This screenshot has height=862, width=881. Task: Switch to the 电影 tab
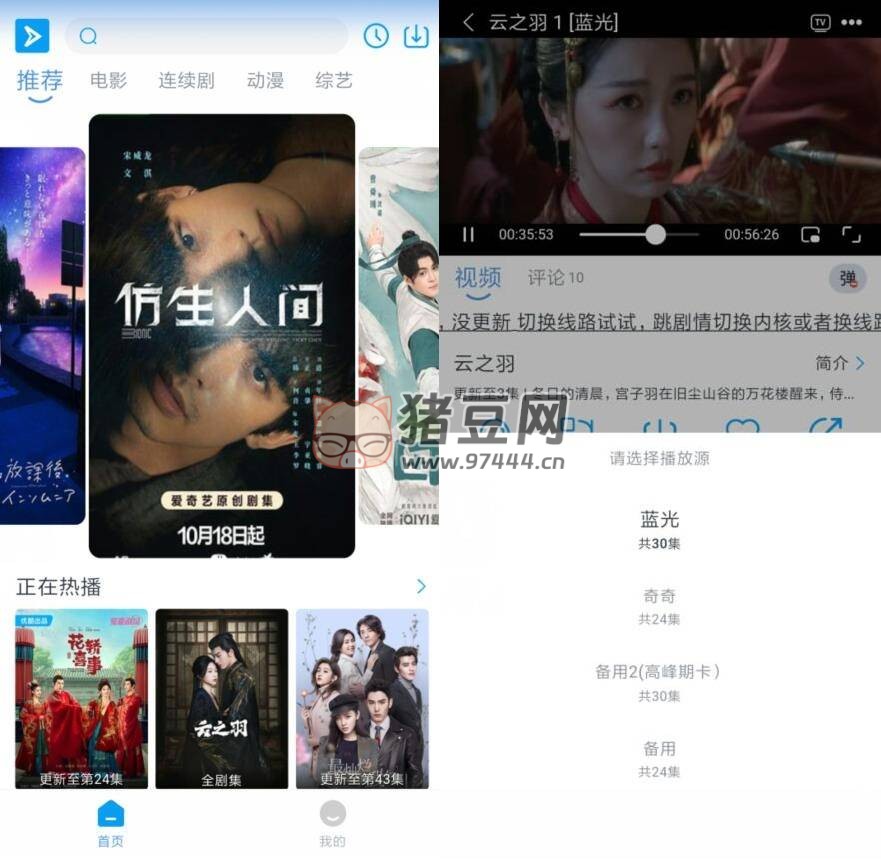(109, 81)
